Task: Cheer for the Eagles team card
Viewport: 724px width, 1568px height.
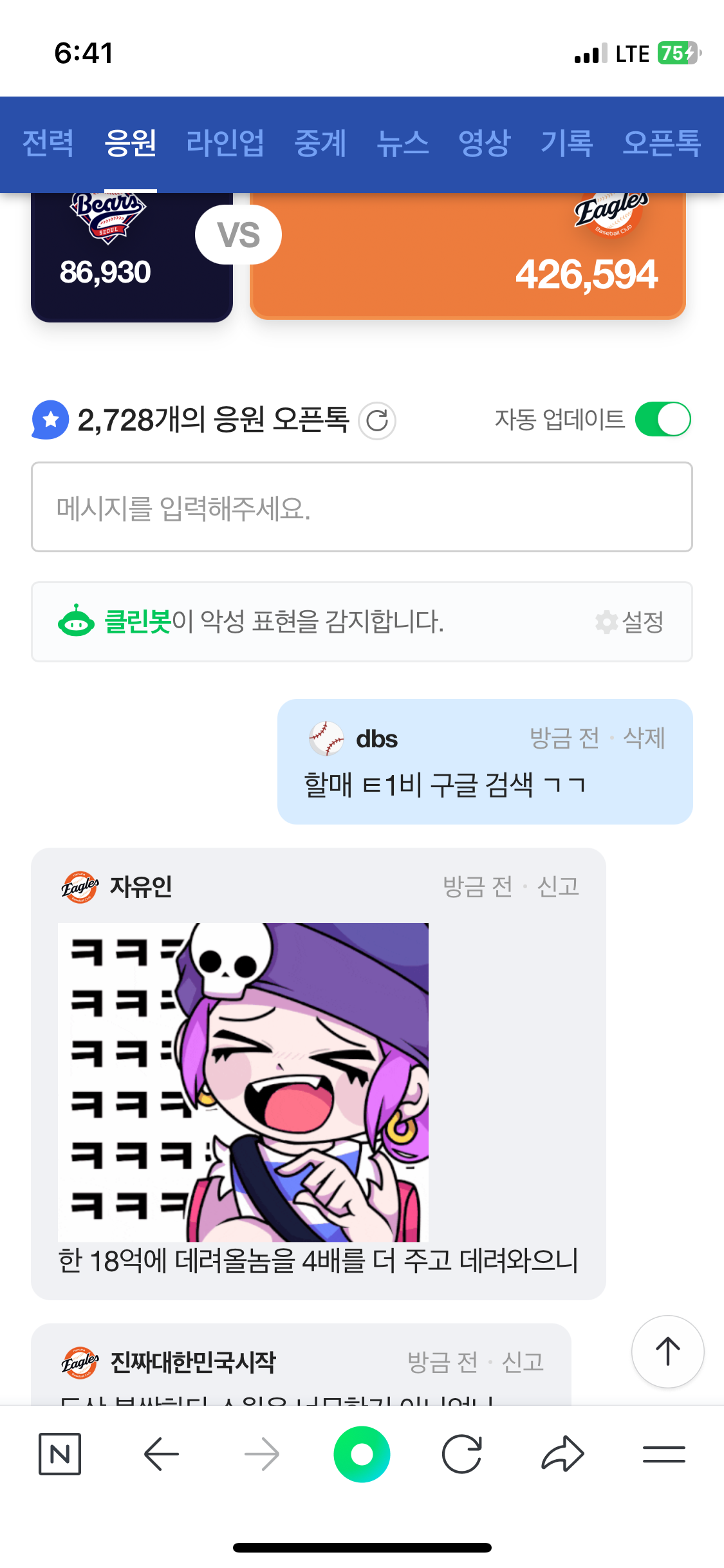Action: tap(467, 257)
